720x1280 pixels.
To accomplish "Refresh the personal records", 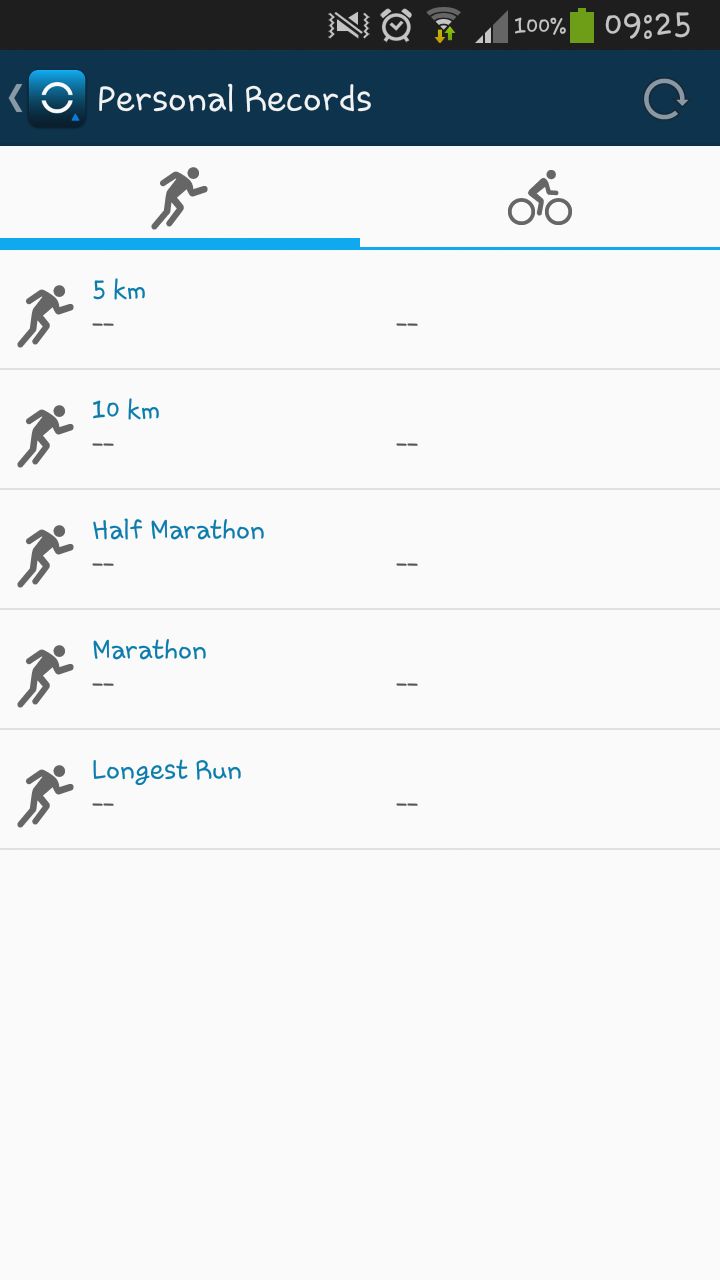I will [x=665, y=99].
